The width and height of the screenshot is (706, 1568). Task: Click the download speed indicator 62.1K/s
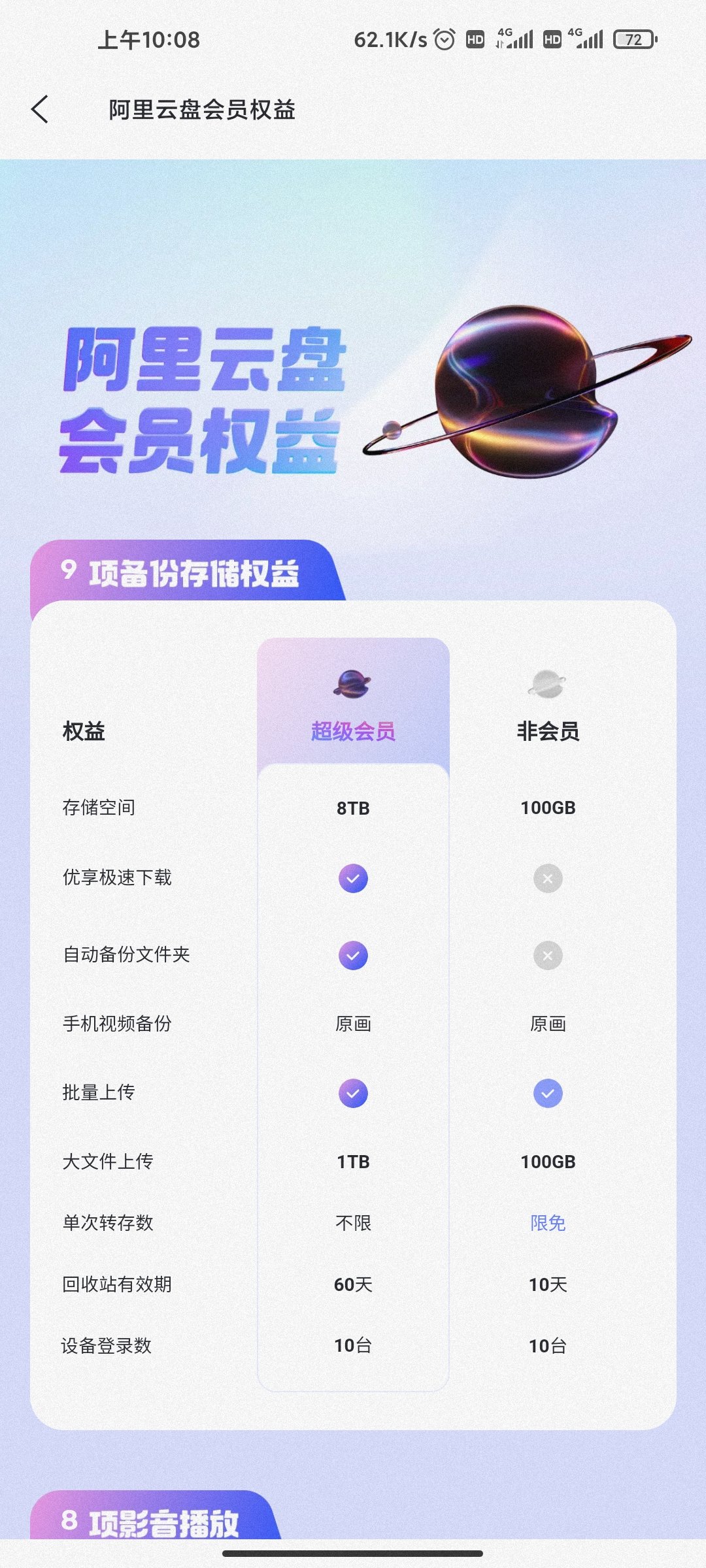coord(388,41)
